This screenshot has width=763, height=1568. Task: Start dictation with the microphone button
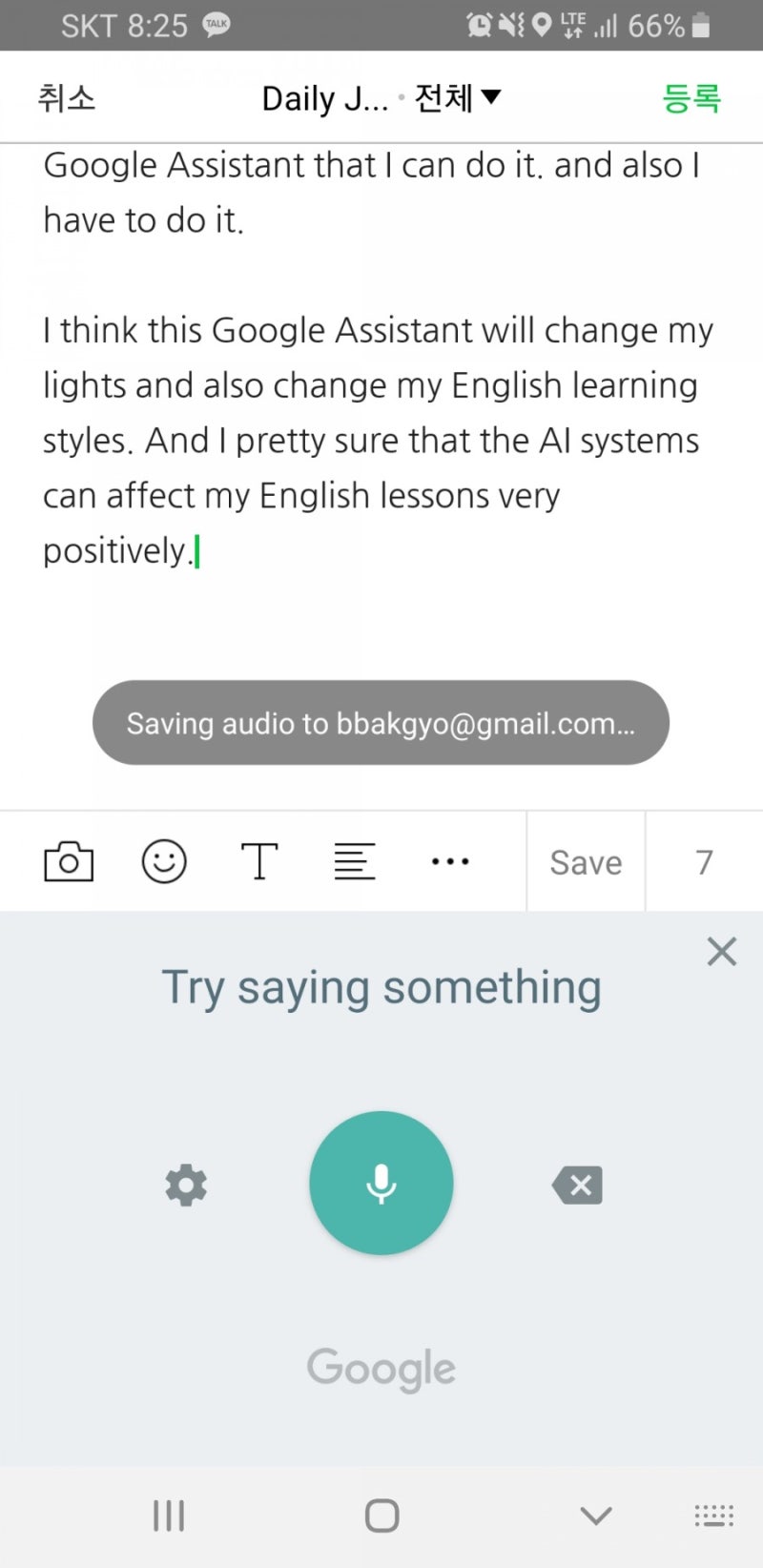[381, 1183]
